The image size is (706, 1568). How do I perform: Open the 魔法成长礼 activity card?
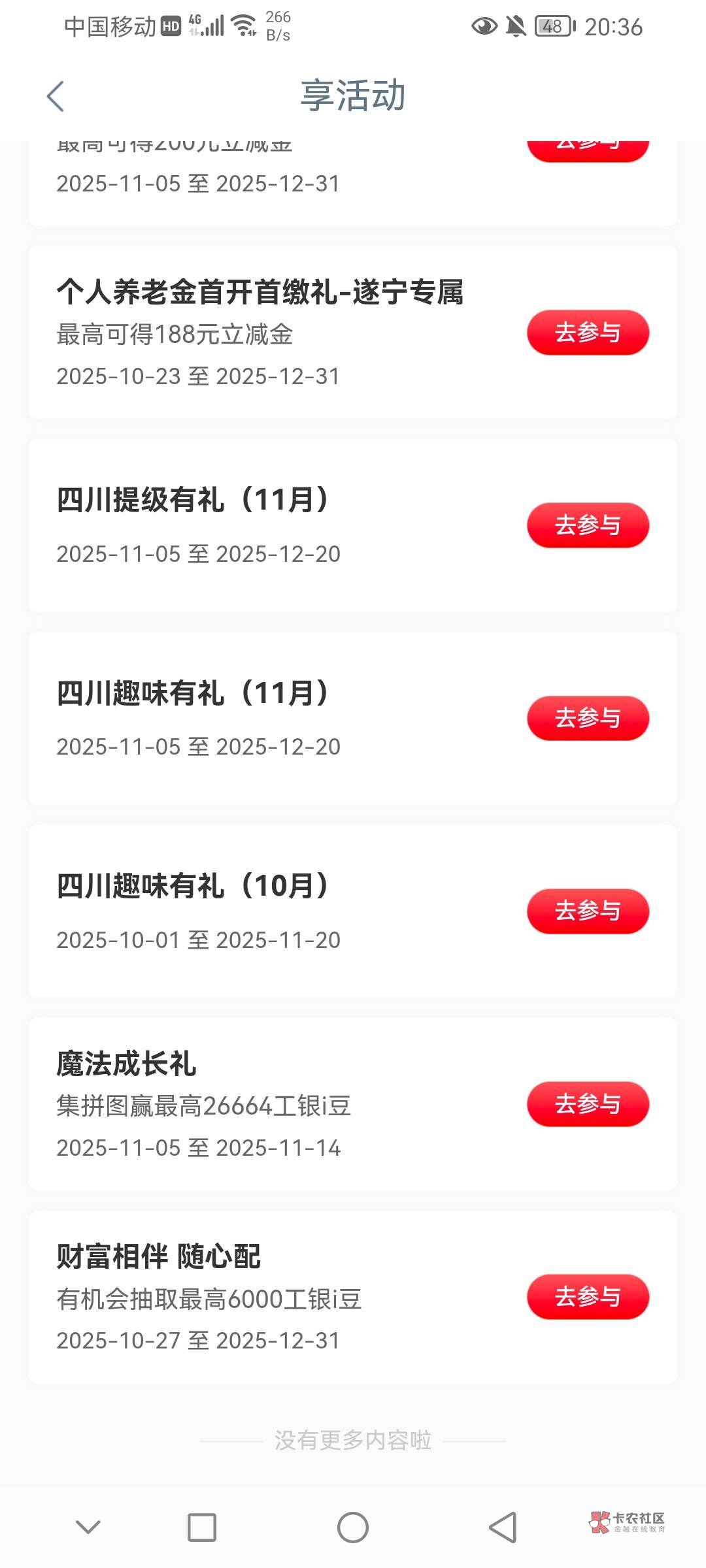pos(261,1104)
